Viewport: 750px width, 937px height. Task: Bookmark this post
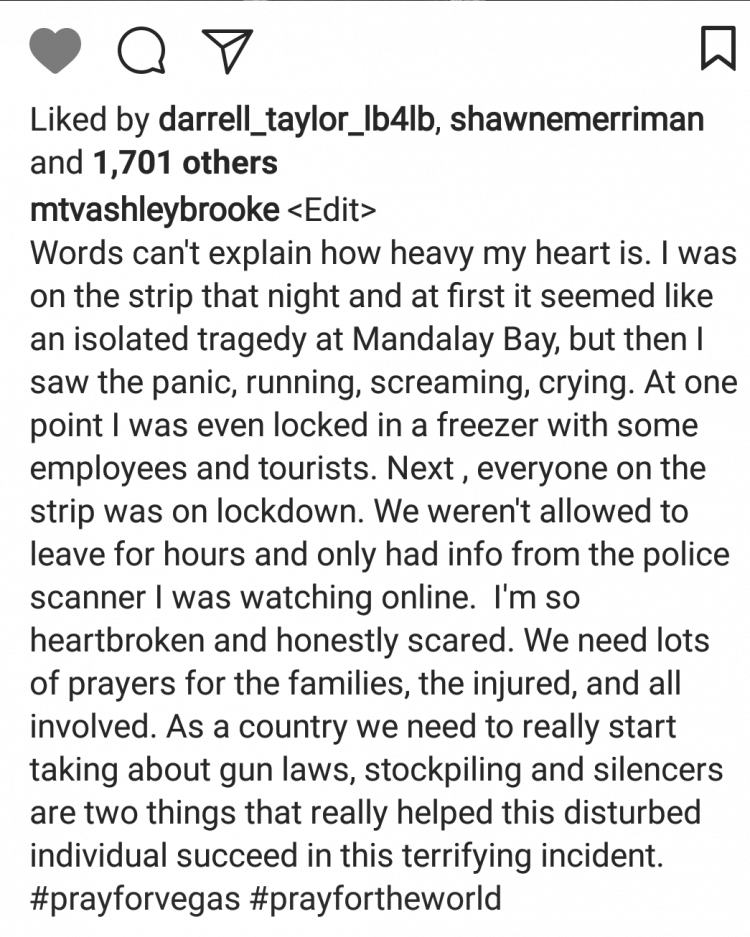pyautogui.click(x=716, y=47)
